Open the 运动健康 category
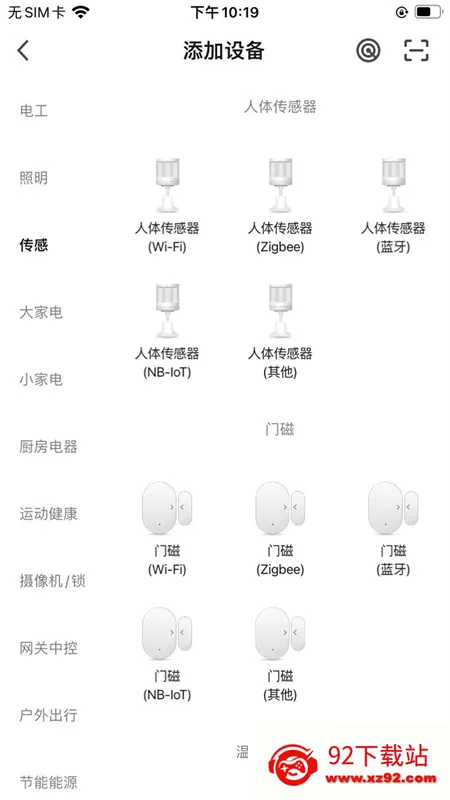Viewport: 450px width, 800px height. tap(48, 514)
